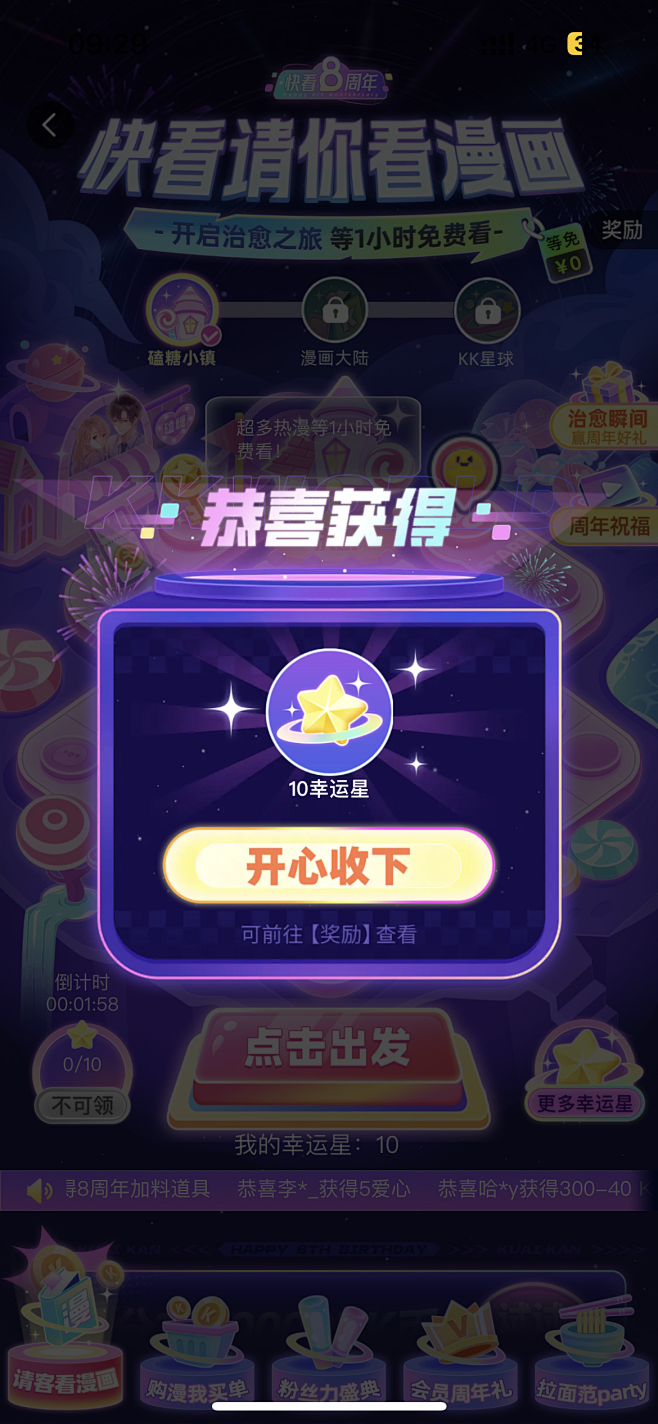Select the locked KK星球 stage
Viewport: 658px width, 1424px height.
[487, 322]
